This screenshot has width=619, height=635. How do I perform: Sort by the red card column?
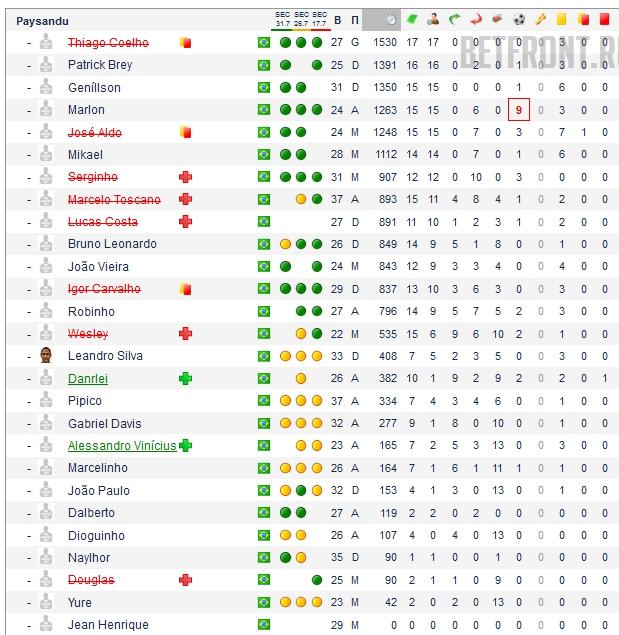(x=604, y=19)
